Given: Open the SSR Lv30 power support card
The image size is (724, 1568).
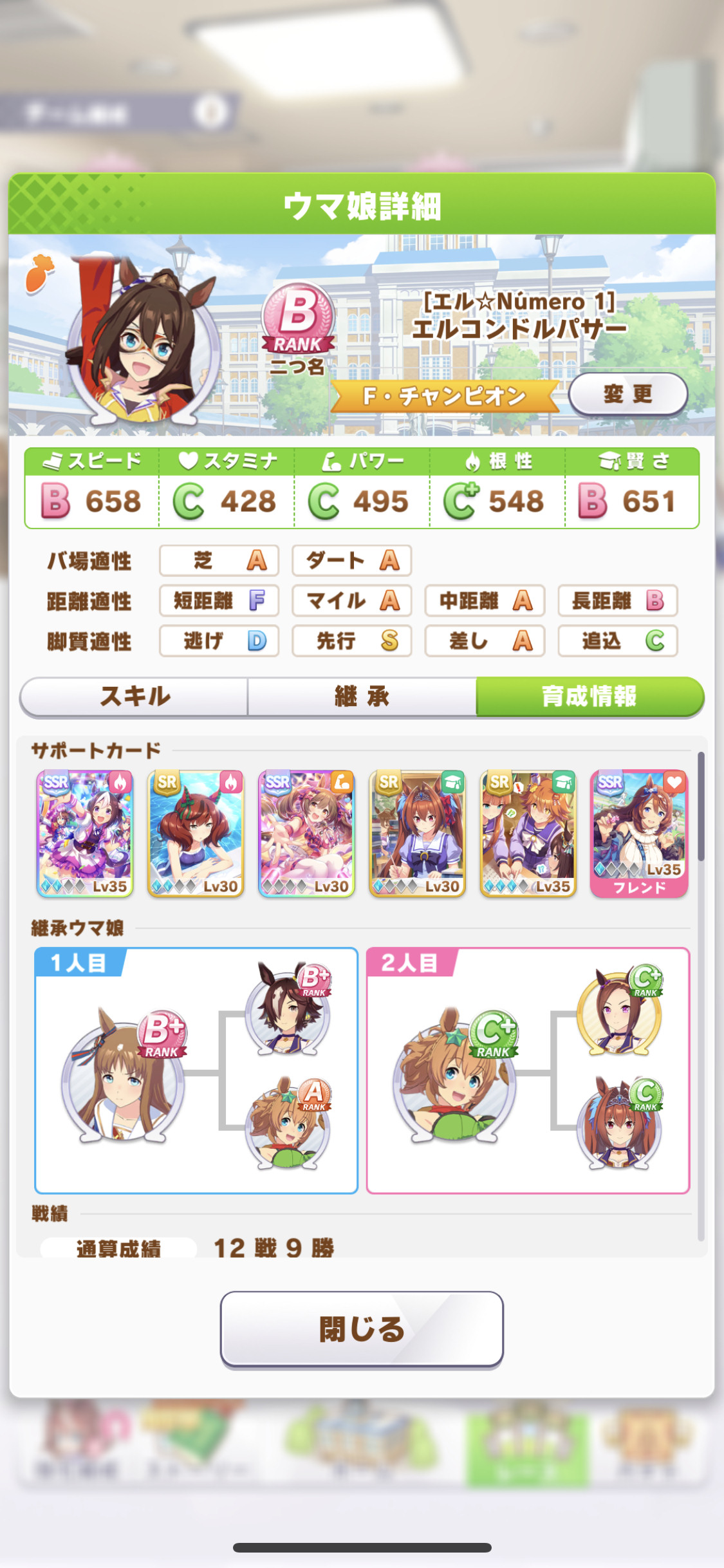Looking at the screenshot, I should tap(306, 834).
